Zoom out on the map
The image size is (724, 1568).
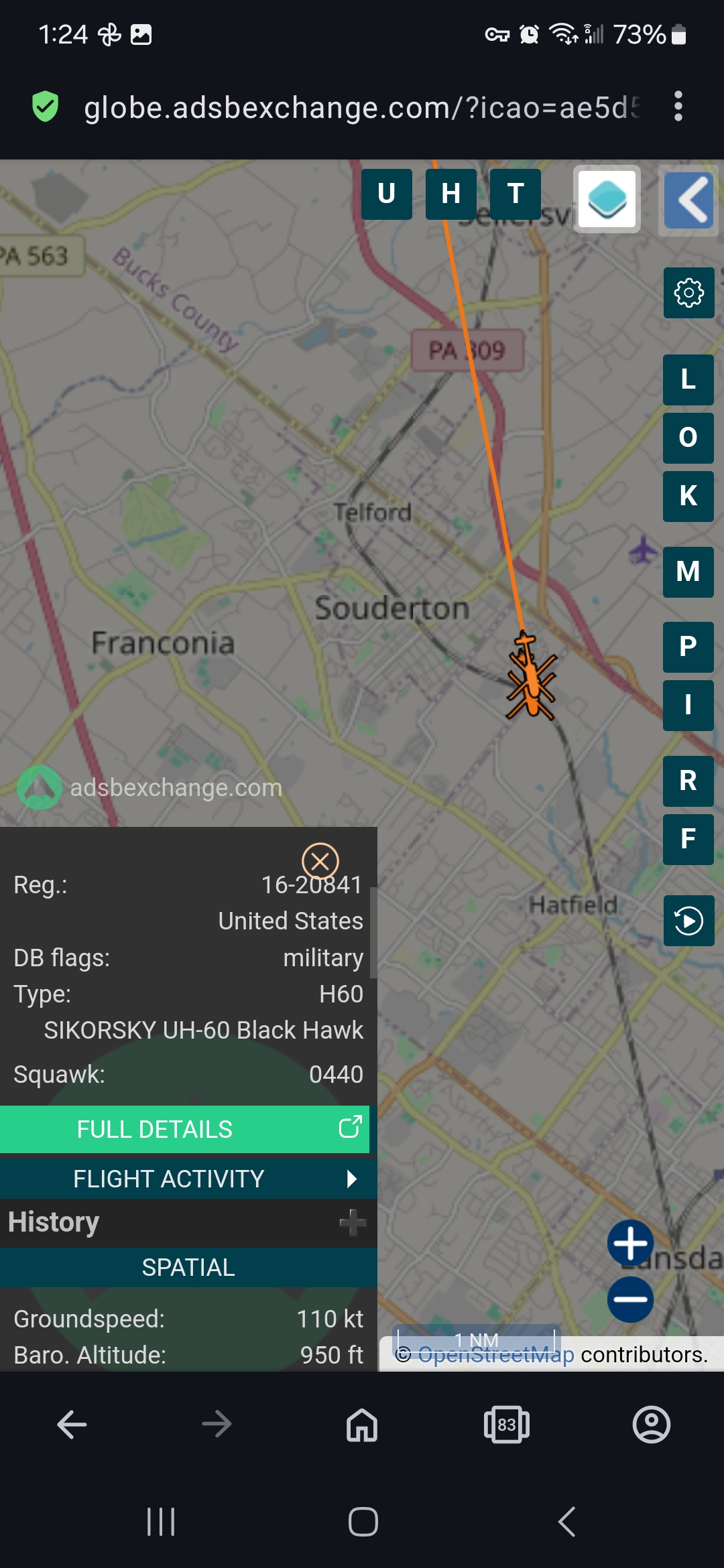click(631, 1299)
